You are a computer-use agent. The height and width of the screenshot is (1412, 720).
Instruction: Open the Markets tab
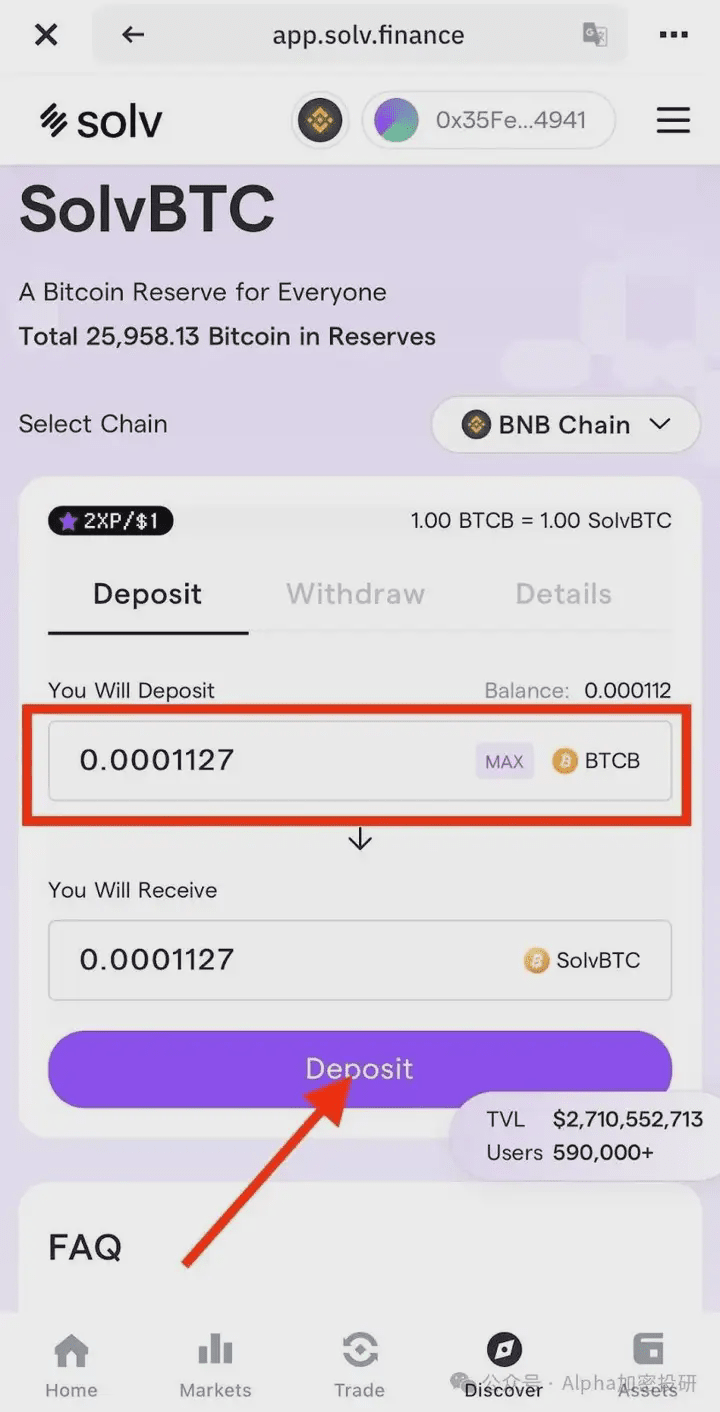[215, 1365]
